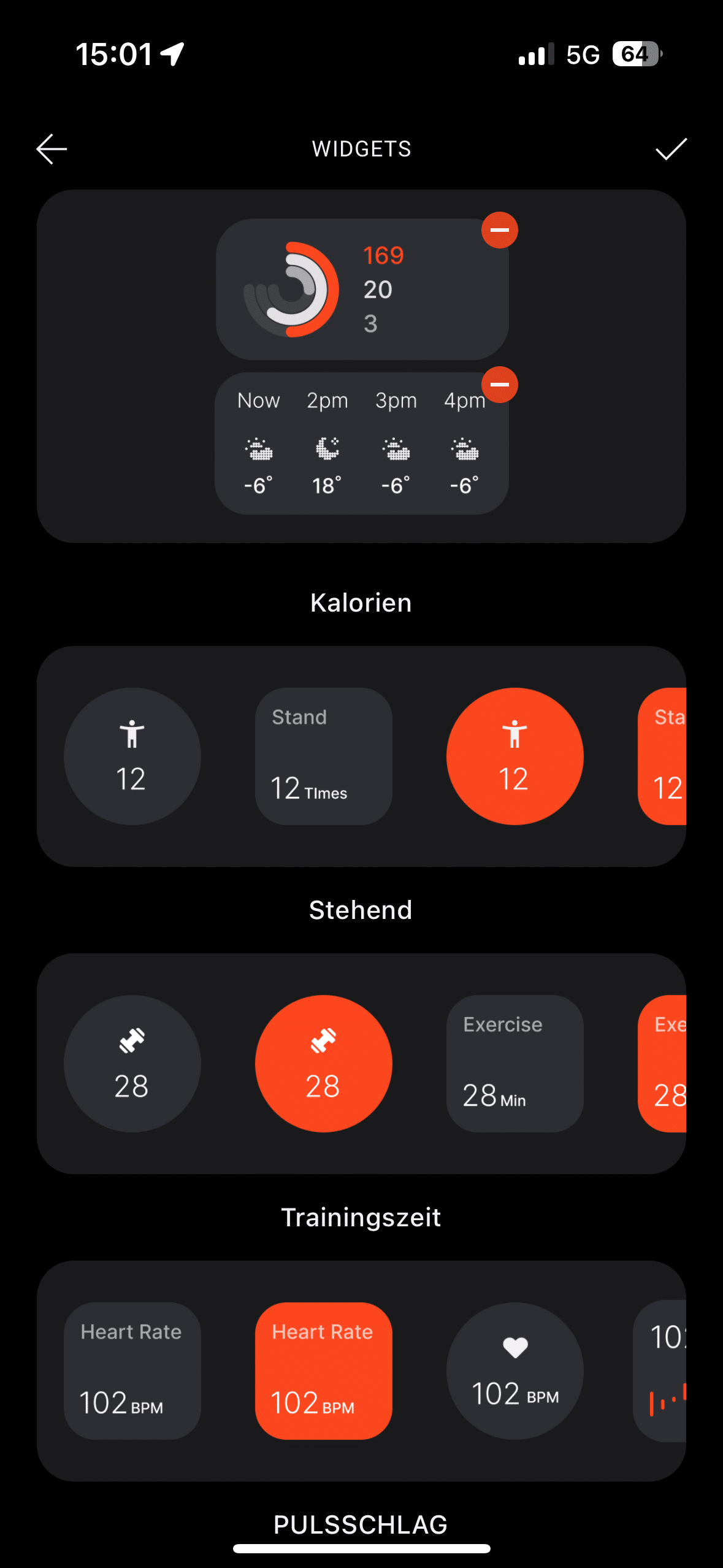
Task: Select the dark round Stand widget
Action: tap(132, 756)
